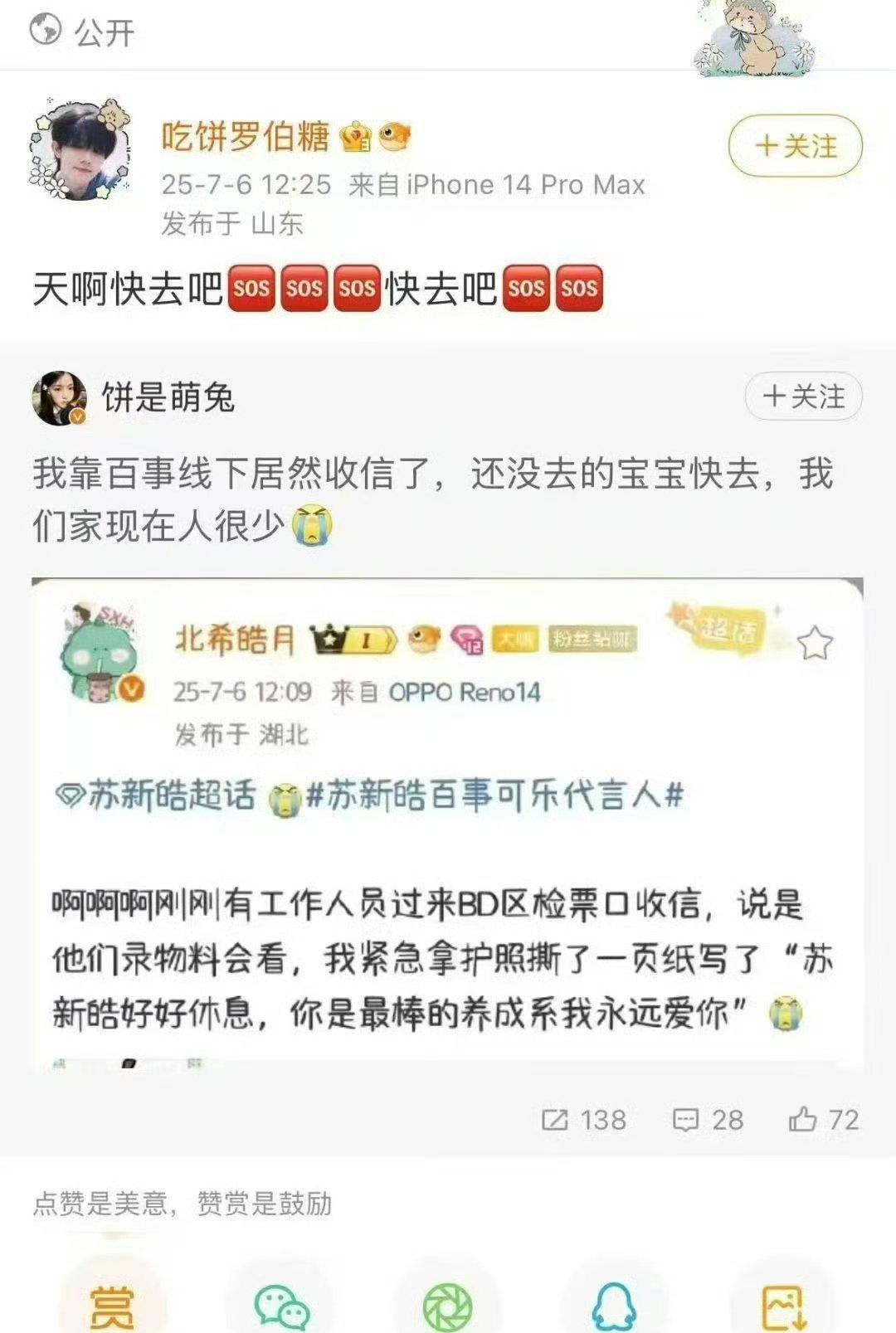Repost the quoted post with 138 shares
The image size is (896, 1333).
[584, 1120]
